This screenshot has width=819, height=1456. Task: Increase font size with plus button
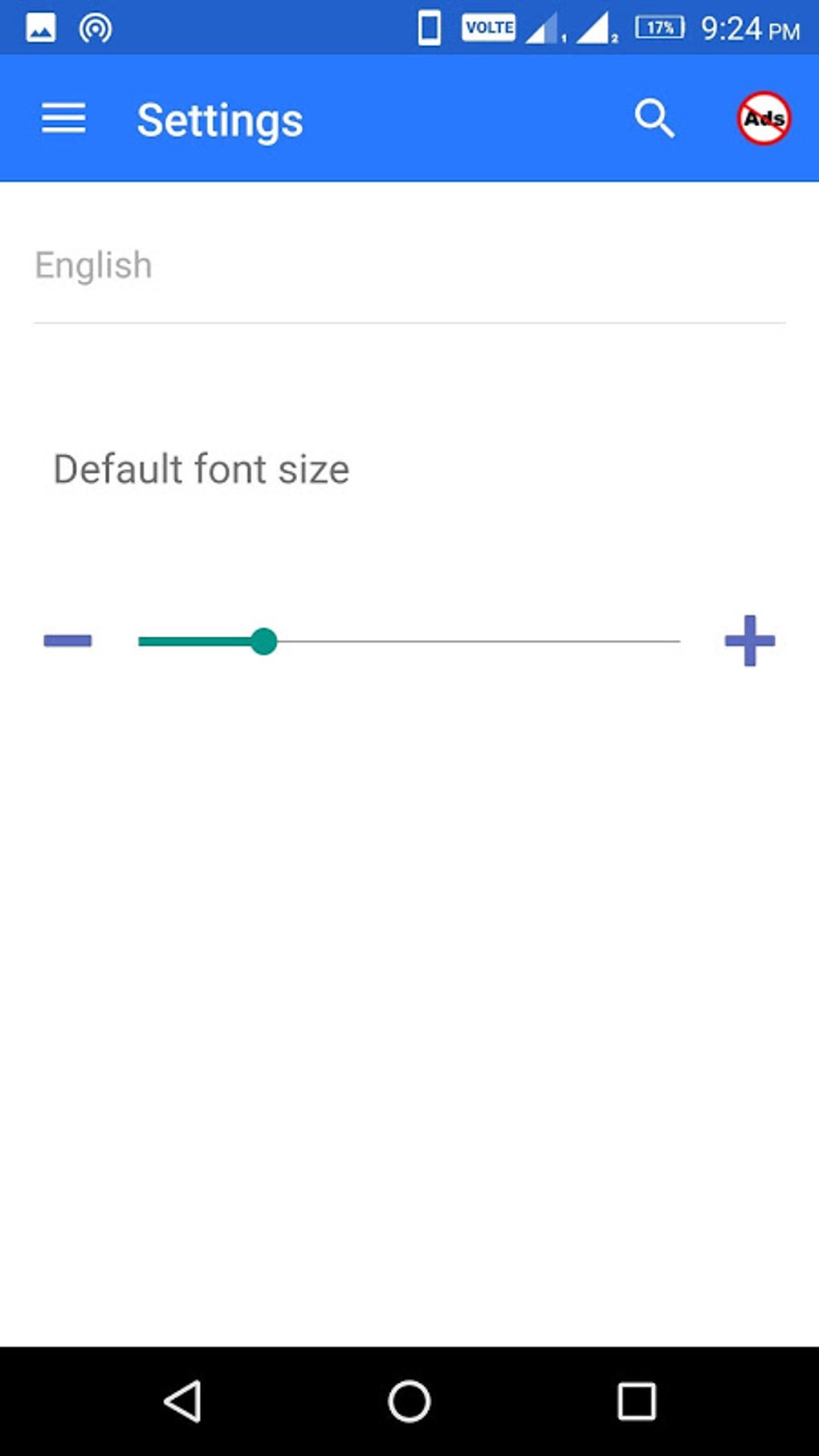pos(749,640)
